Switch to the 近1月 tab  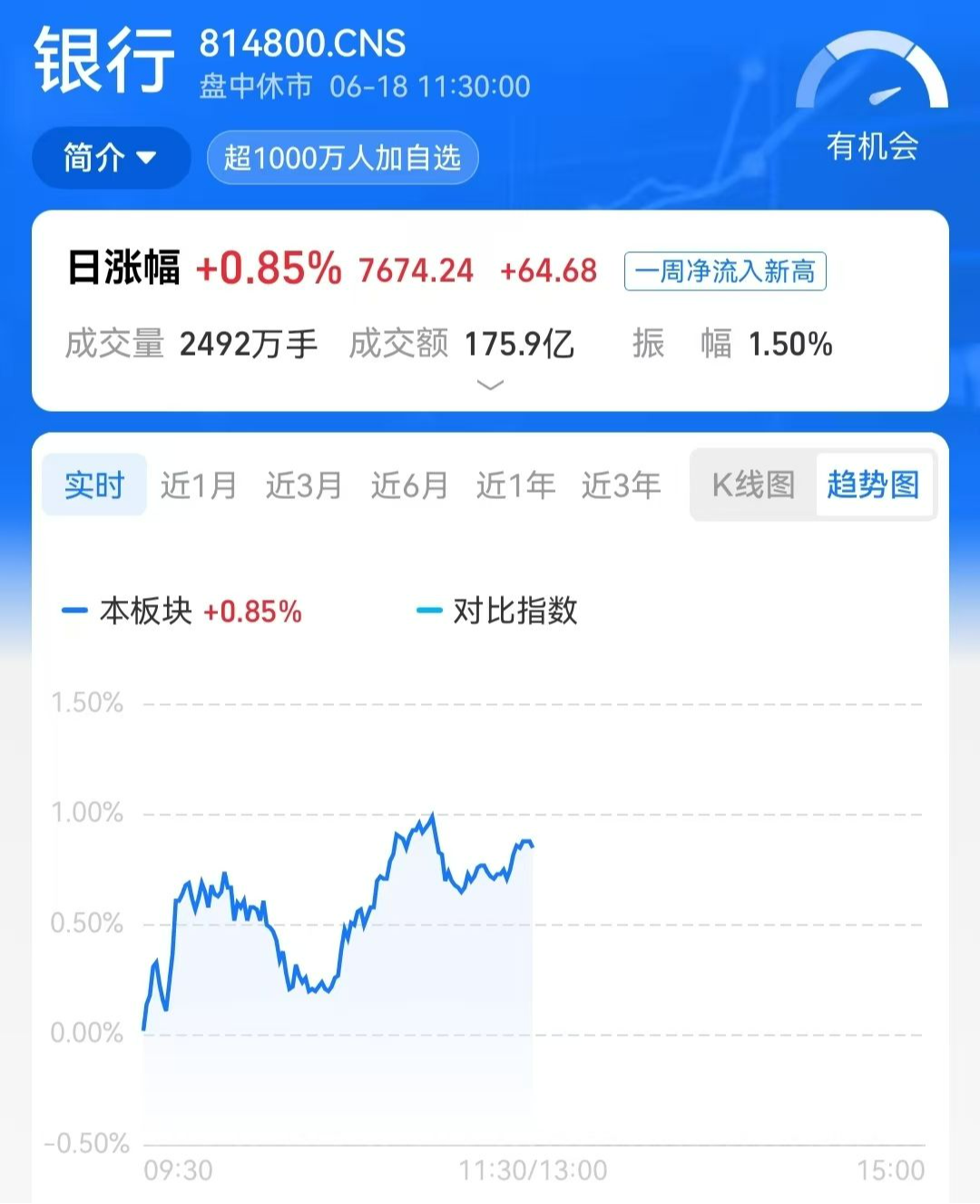[x=199, y=485]
